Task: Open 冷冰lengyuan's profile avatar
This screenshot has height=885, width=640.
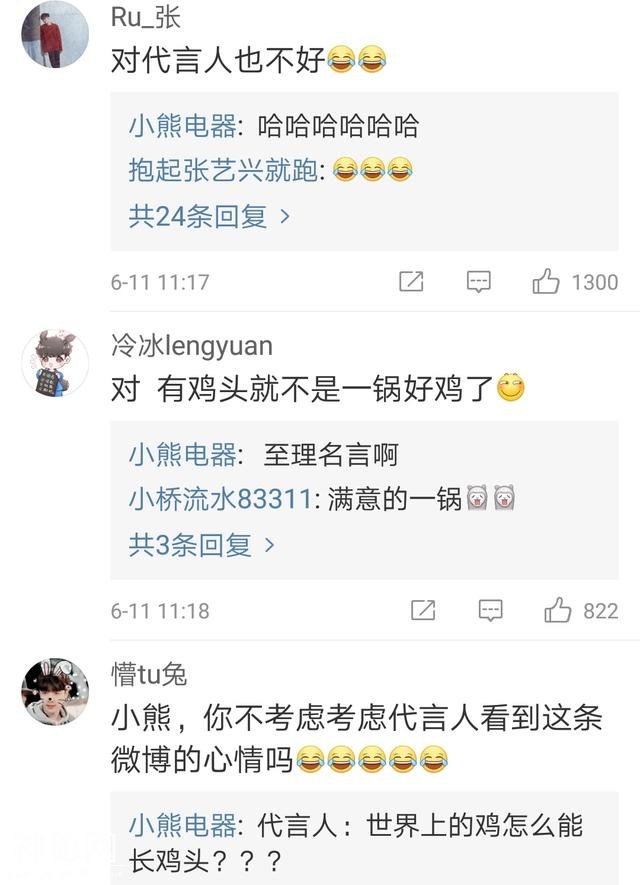Action: click(x=55, y=363)
